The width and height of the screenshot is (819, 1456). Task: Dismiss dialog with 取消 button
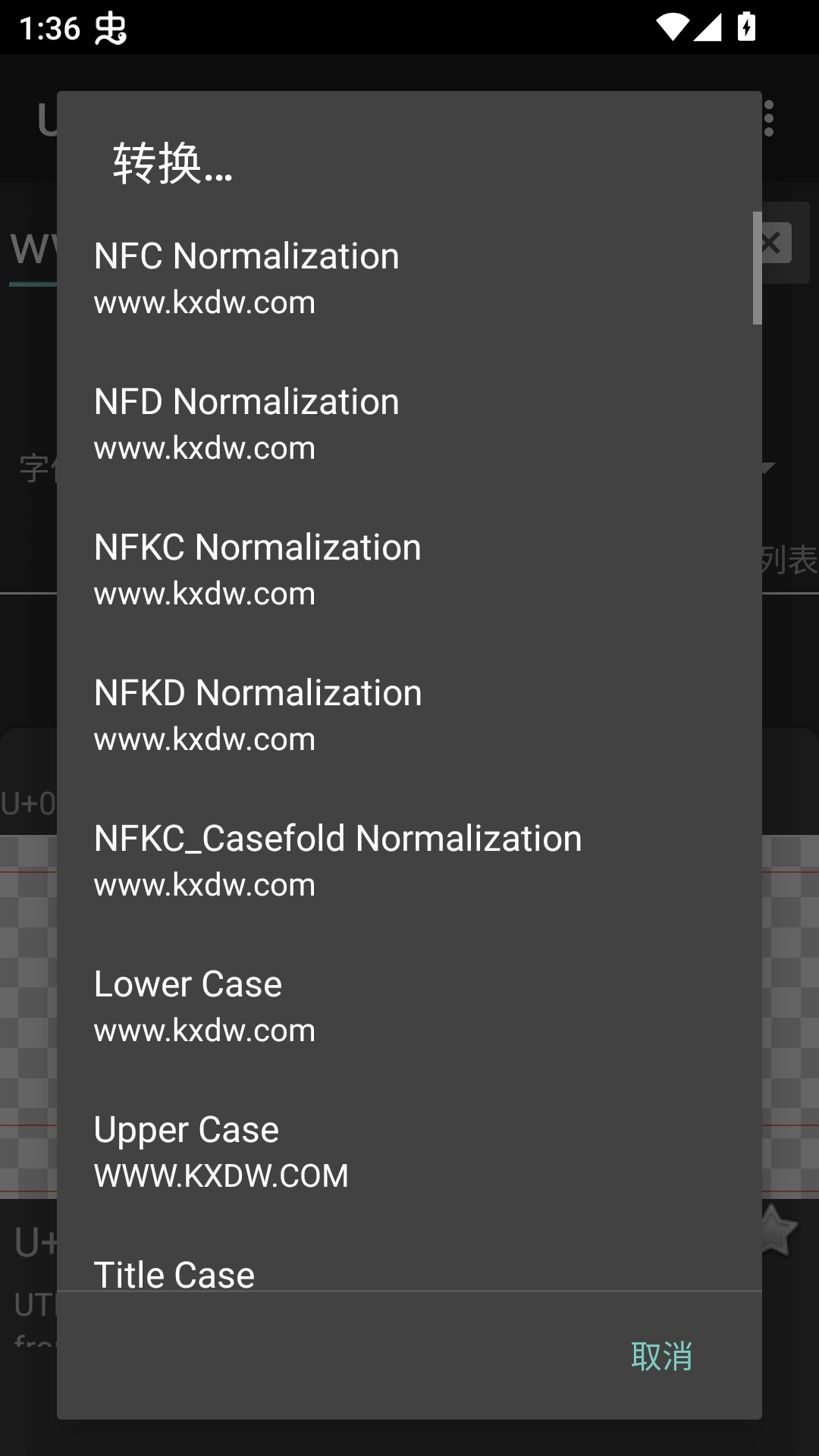[x=661, y=1356]
